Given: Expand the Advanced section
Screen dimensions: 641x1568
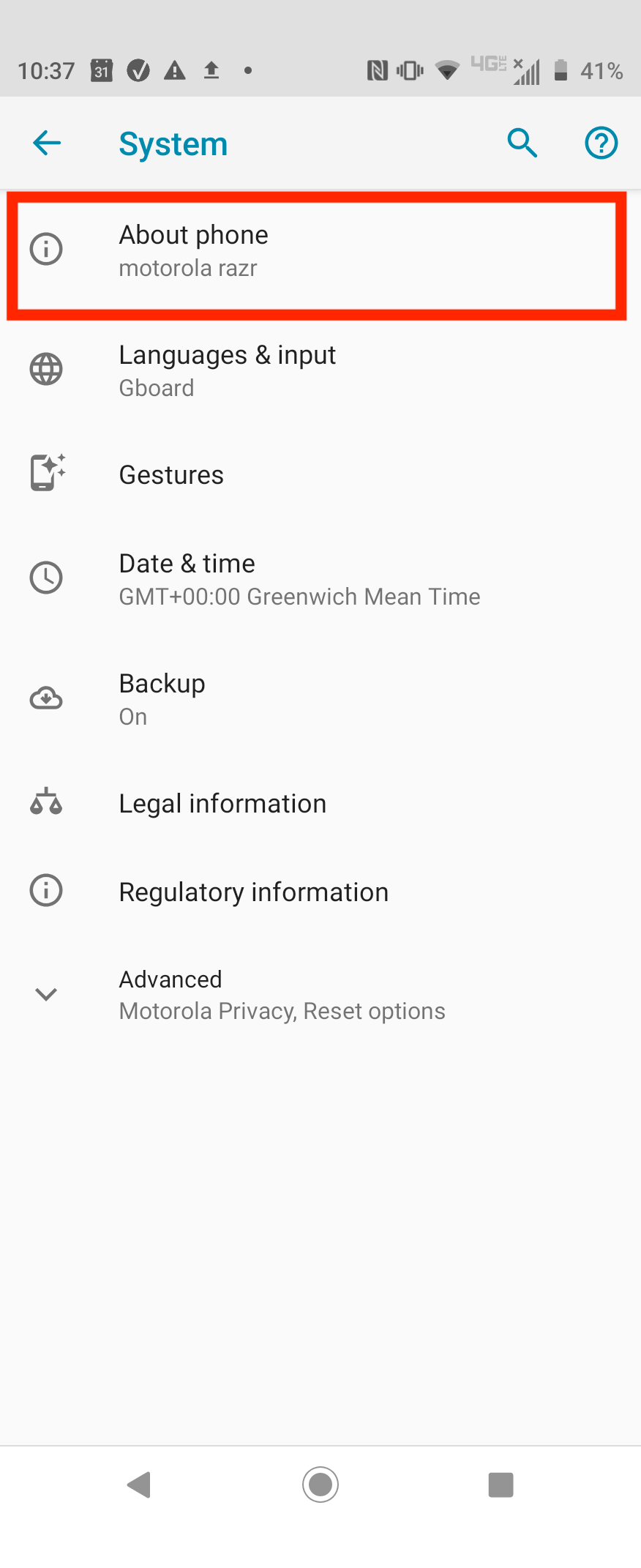Looking at the screenshot, I should (293, 993).
